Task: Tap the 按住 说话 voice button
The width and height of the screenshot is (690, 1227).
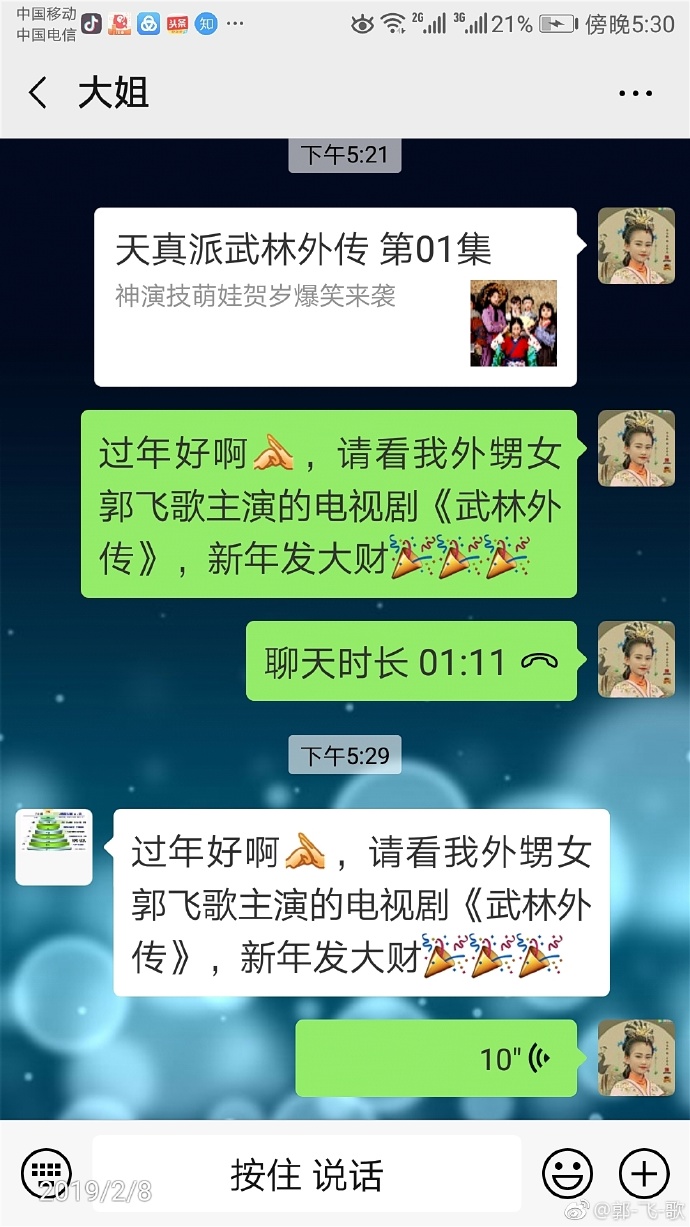Action: tap(307, 1174)
